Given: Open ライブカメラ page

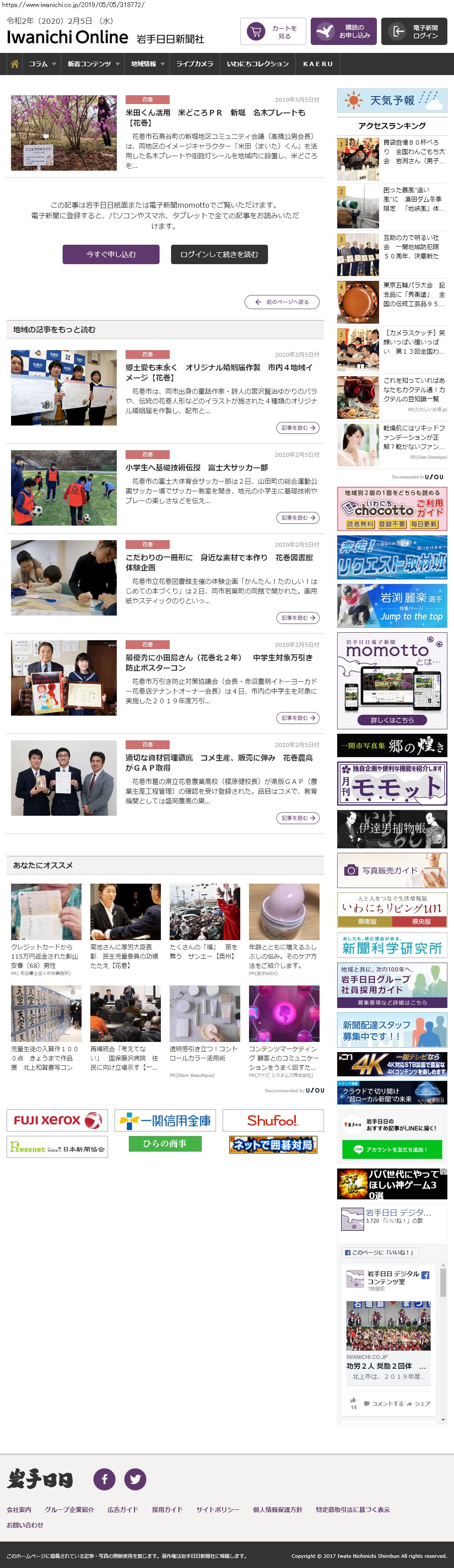Looking at the screenshot, I should coord(195,64).
